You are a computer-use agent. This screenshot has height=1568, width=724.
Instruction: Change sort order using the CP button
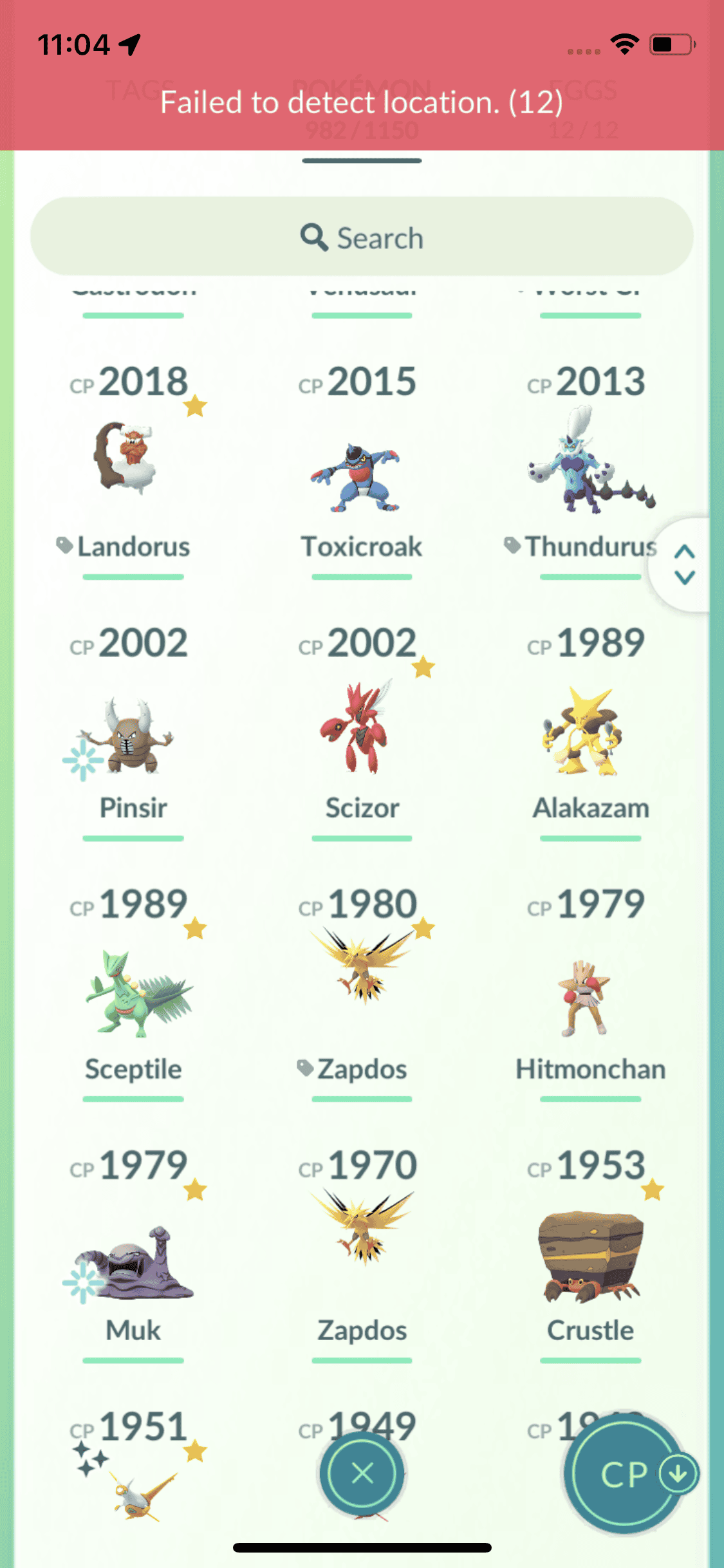(624, 1474)
